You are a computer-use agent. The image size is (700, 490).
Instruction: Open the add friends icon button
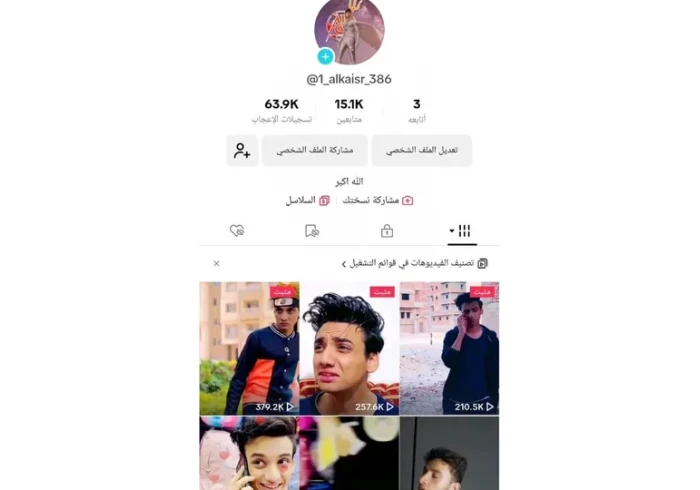(x=242, y=150)
